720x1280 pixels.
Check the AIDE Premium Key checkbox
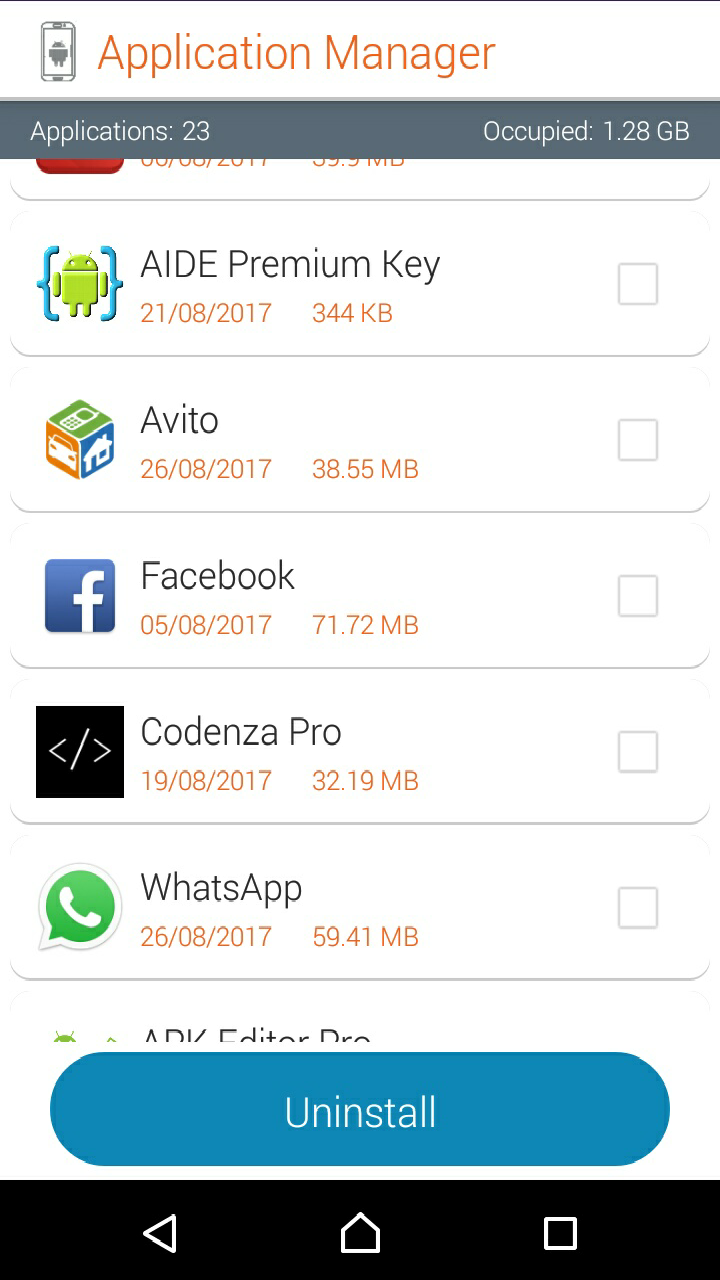[x=637, y=283]
